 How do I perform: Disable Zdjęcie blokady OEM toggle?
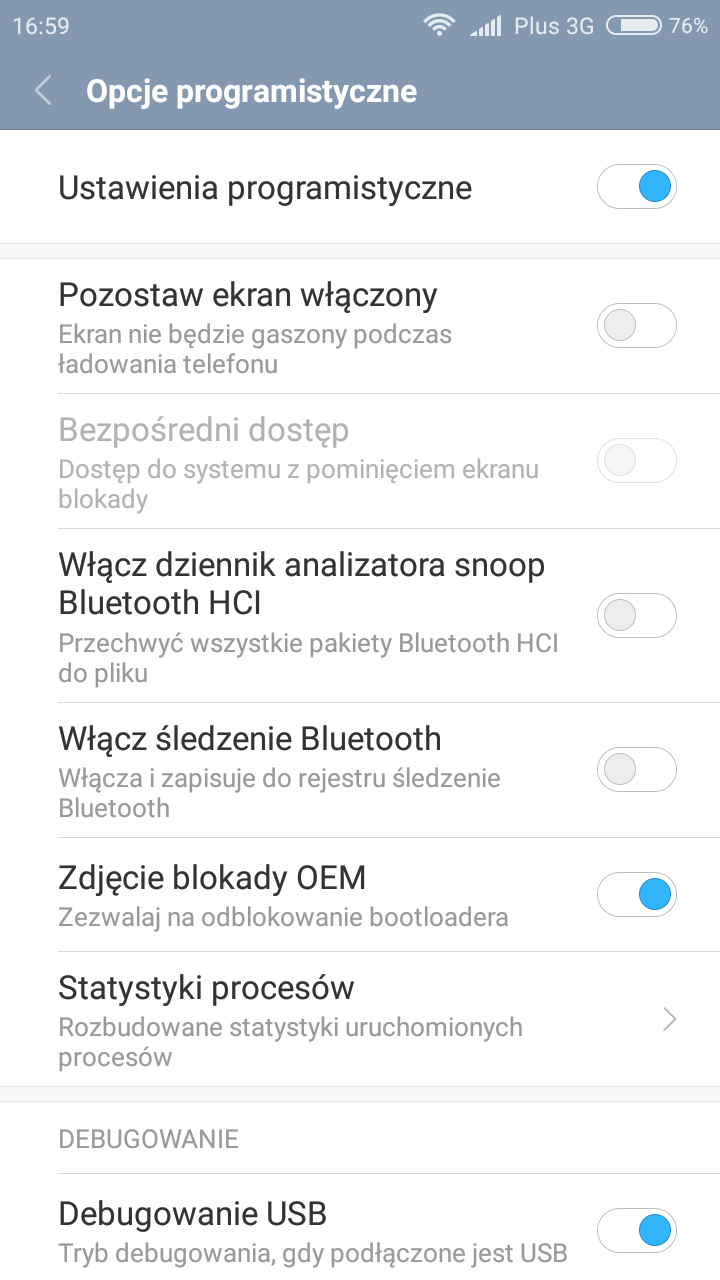tap(636, 894)
